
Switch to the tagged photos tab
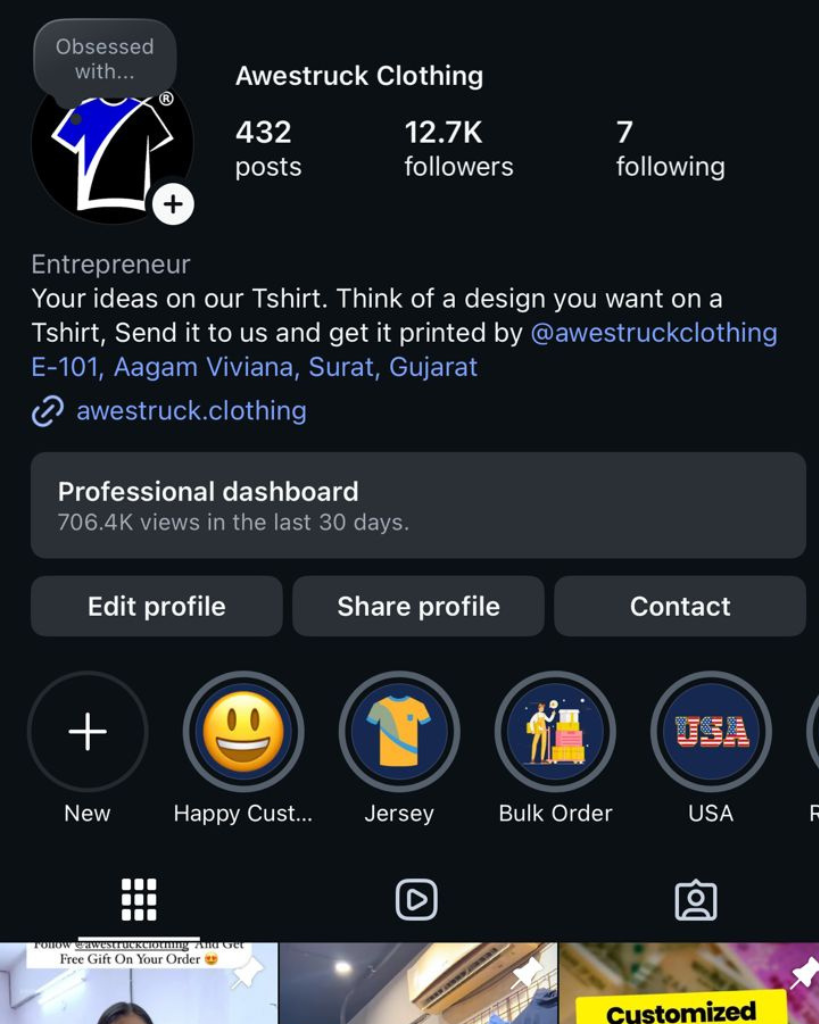(x=695, y=899)
